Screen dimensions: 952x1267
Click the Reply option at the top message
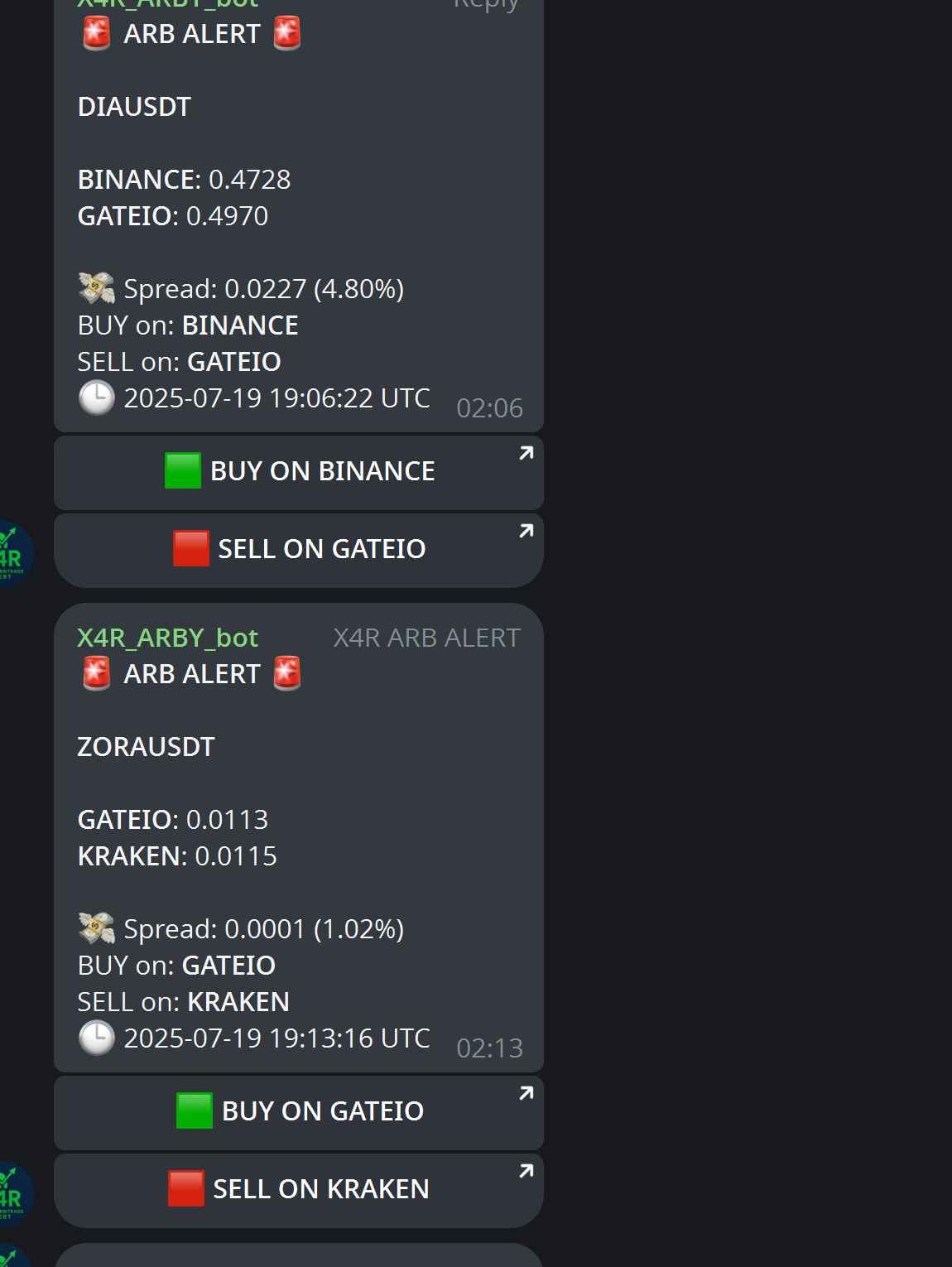484,5
